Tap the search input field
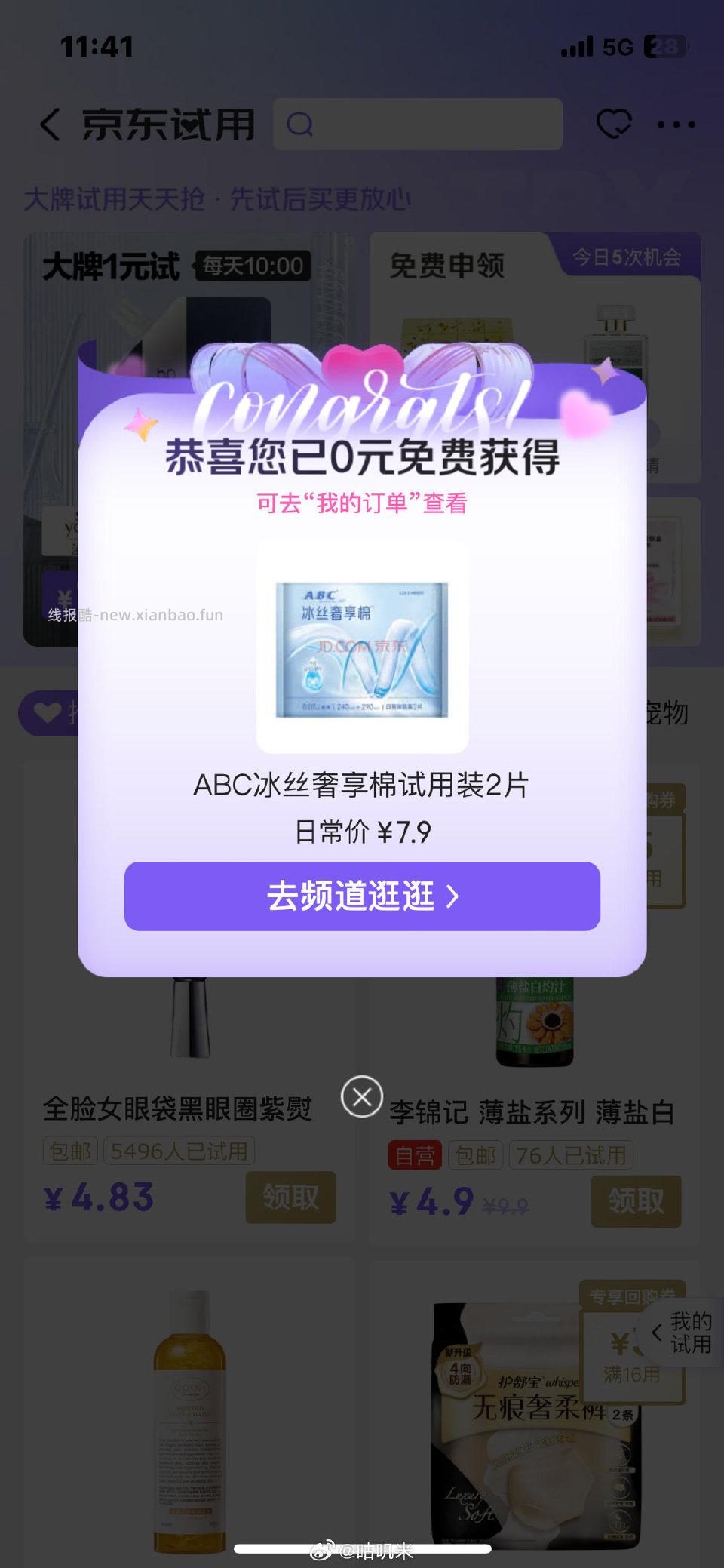The height and width of the screenshot is (1568, 724). coord(419,124)
